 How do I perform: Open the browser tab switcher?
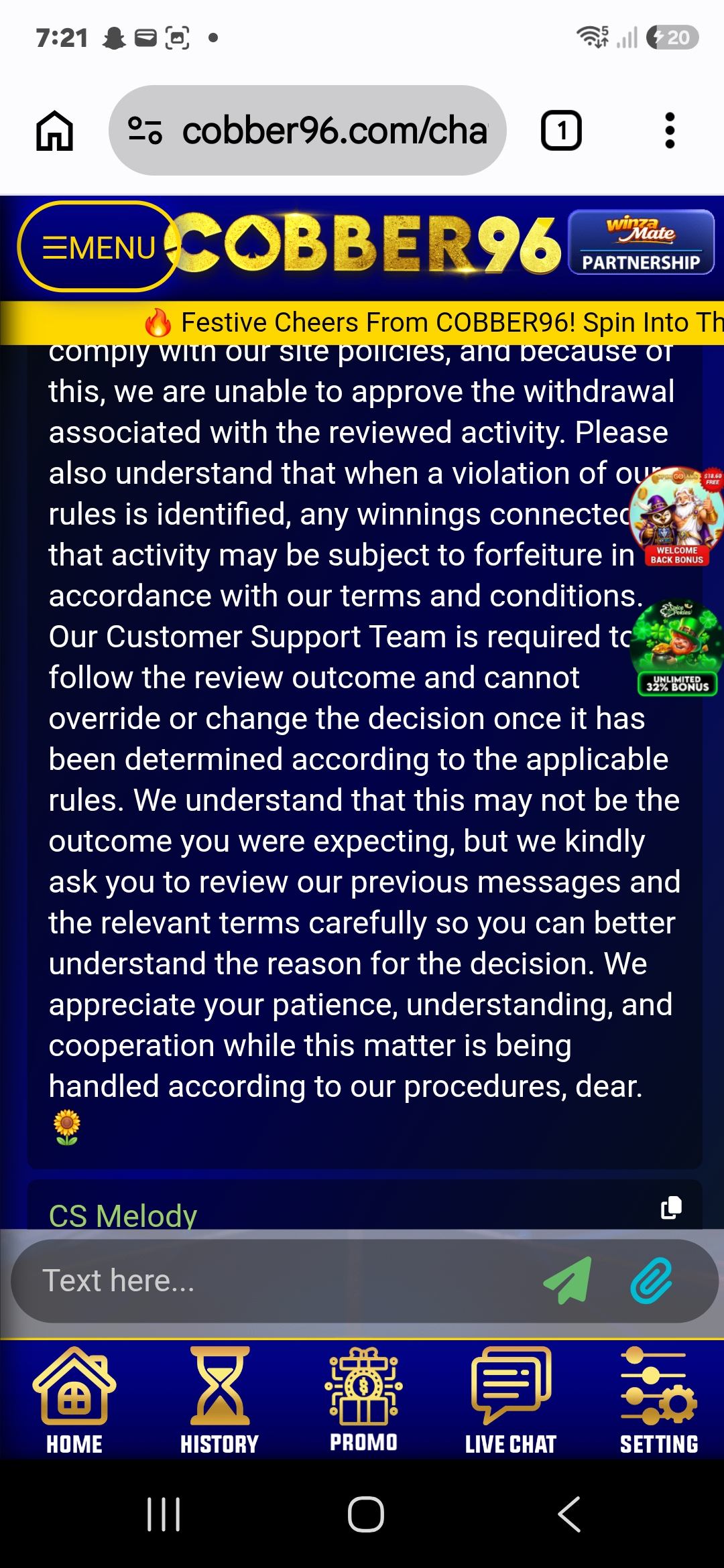561,130
